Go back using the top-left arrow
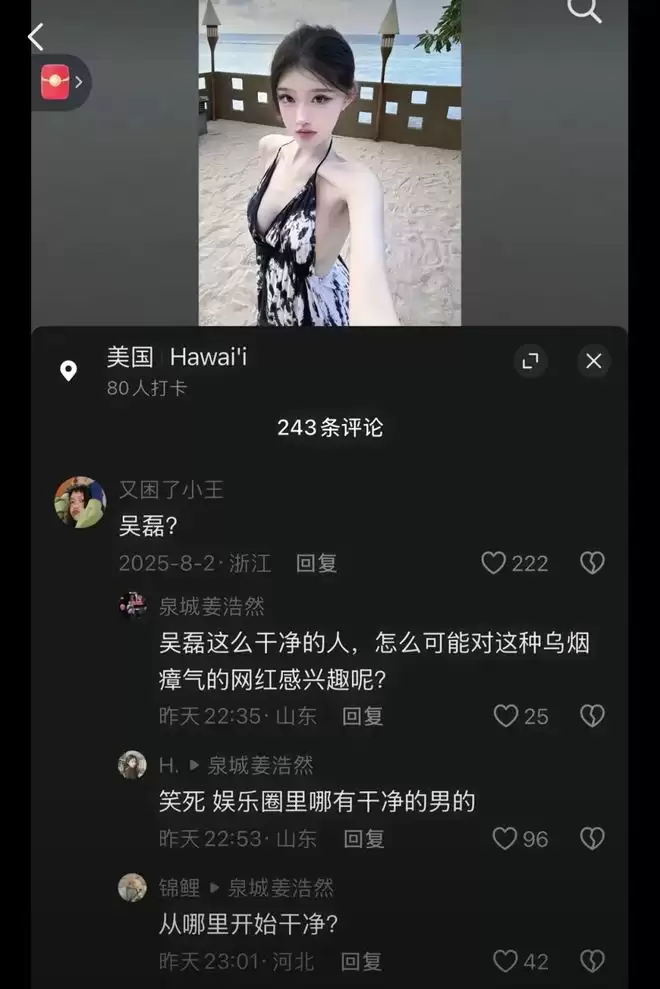Viewport: 660px width, 989px height. [36, 37]
